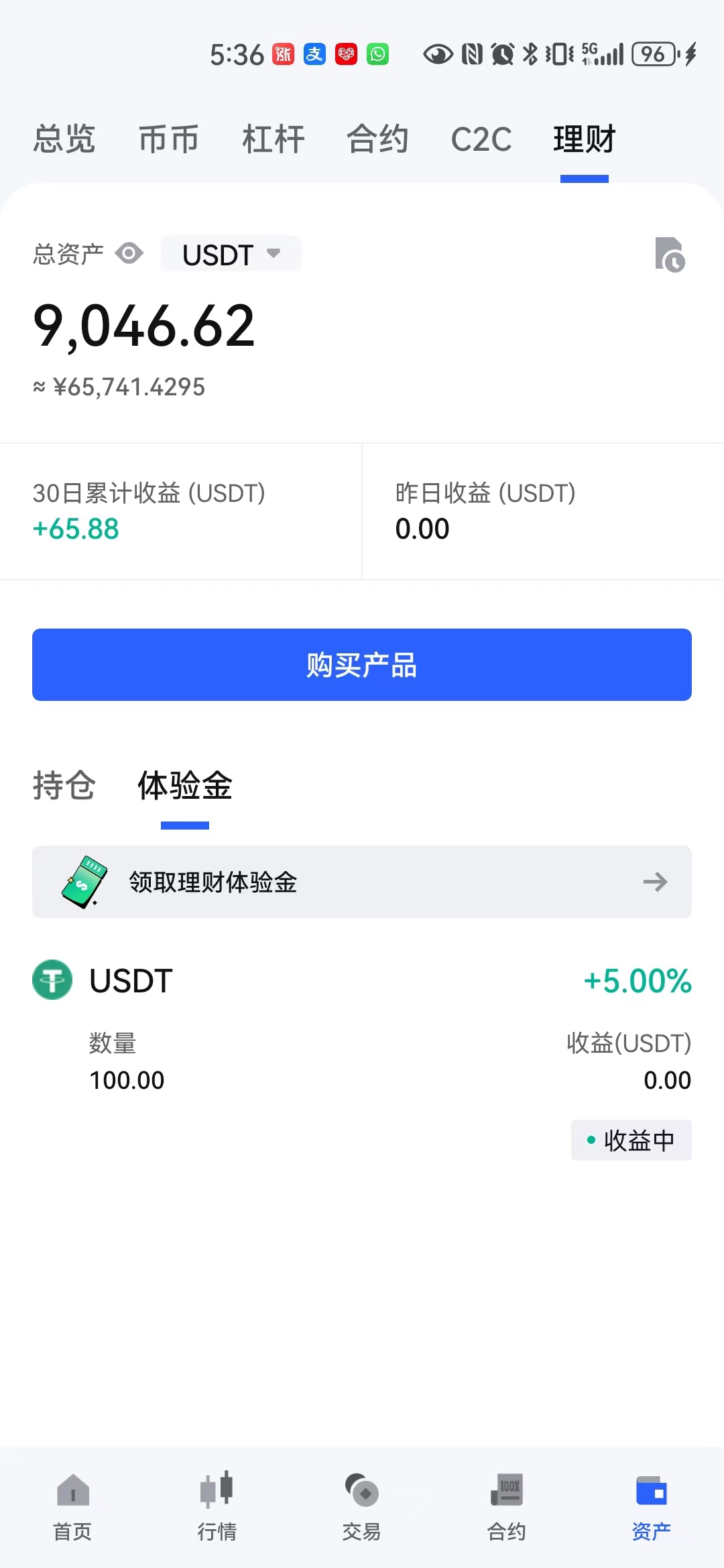This screenshot has width=724, height=1568.
Task: Switch to the C2C tab
Action: tap(481, 139)
